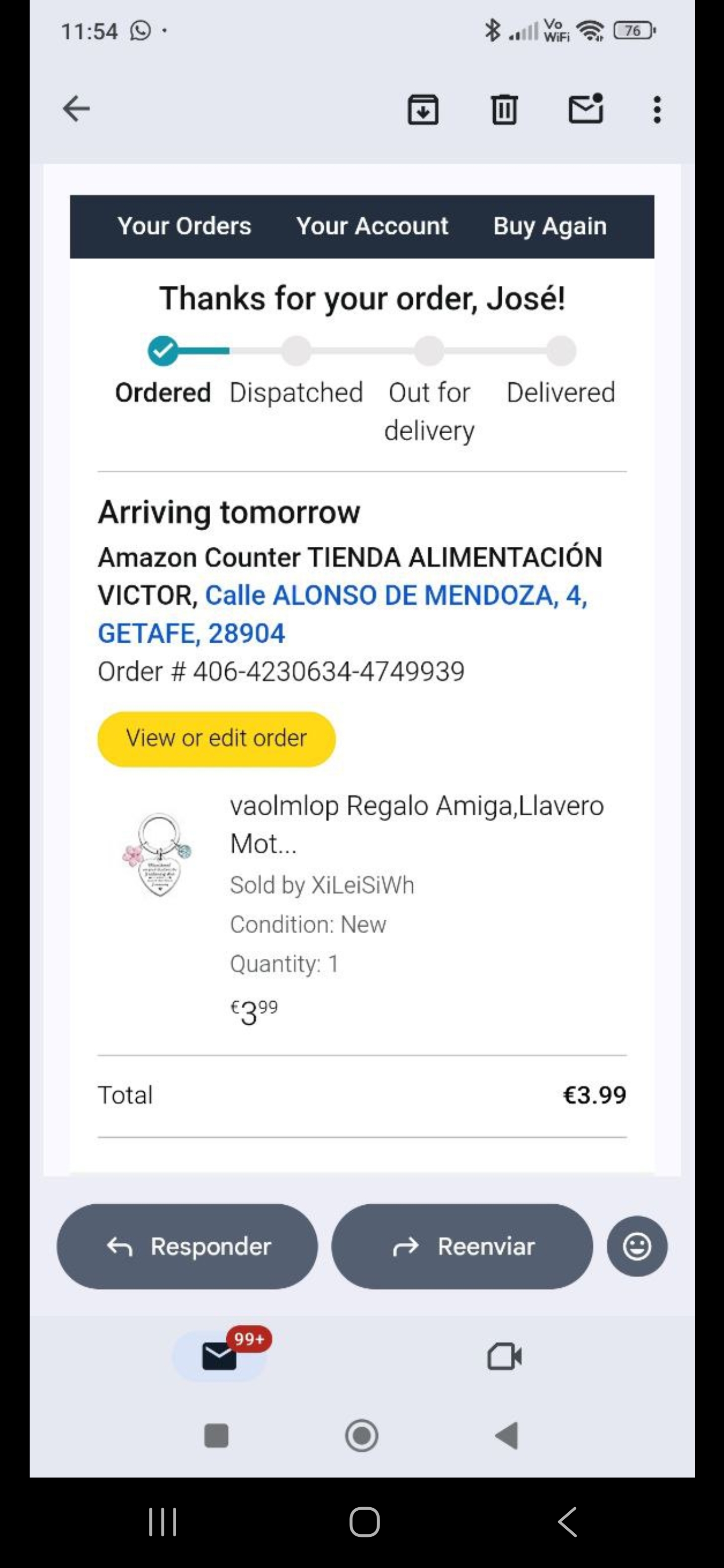This screenshot has width=724, height=1568.
Task: Switch to the Meet video tab
Action: tap(504, 1355)
